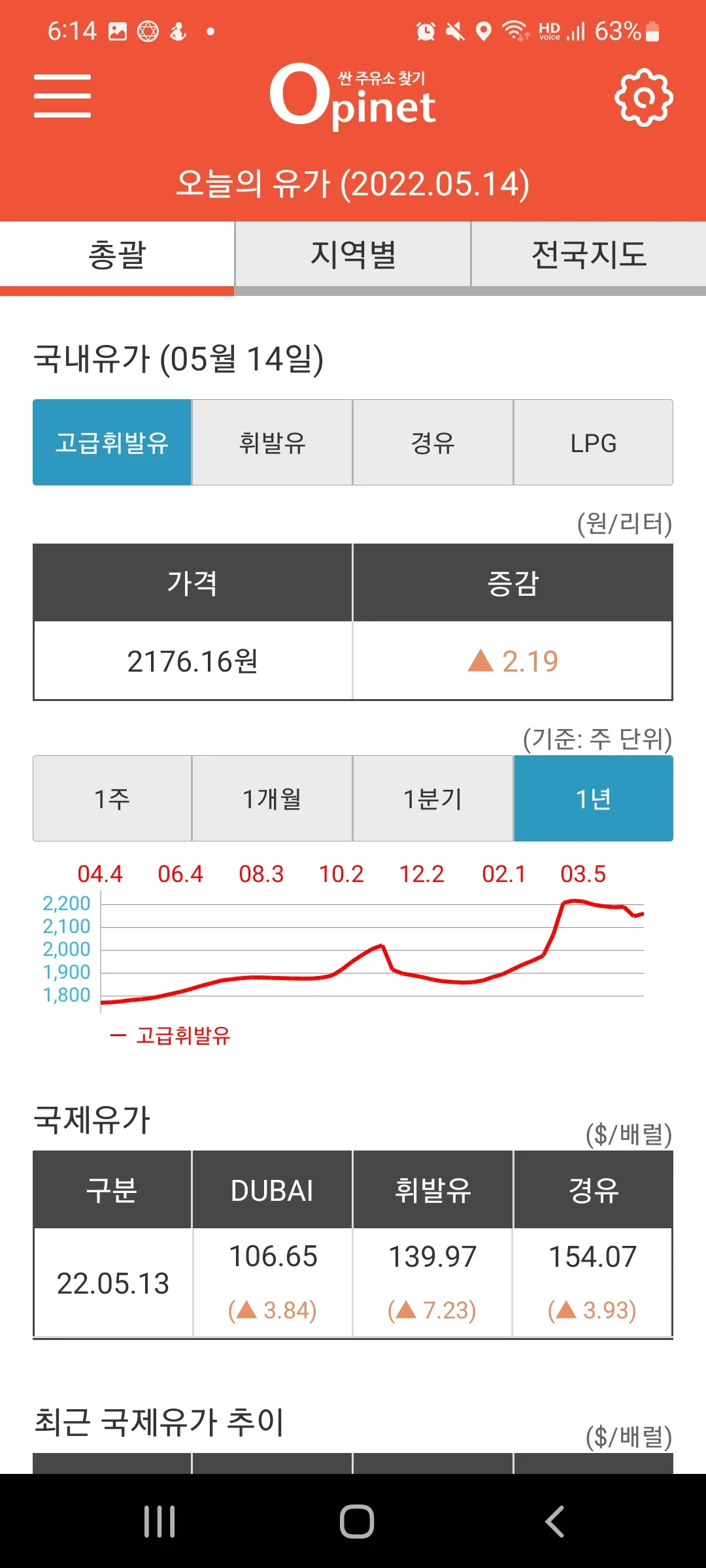Tap the selected 고급휘발유 button

pyautogui.click(x=112, y=442)
